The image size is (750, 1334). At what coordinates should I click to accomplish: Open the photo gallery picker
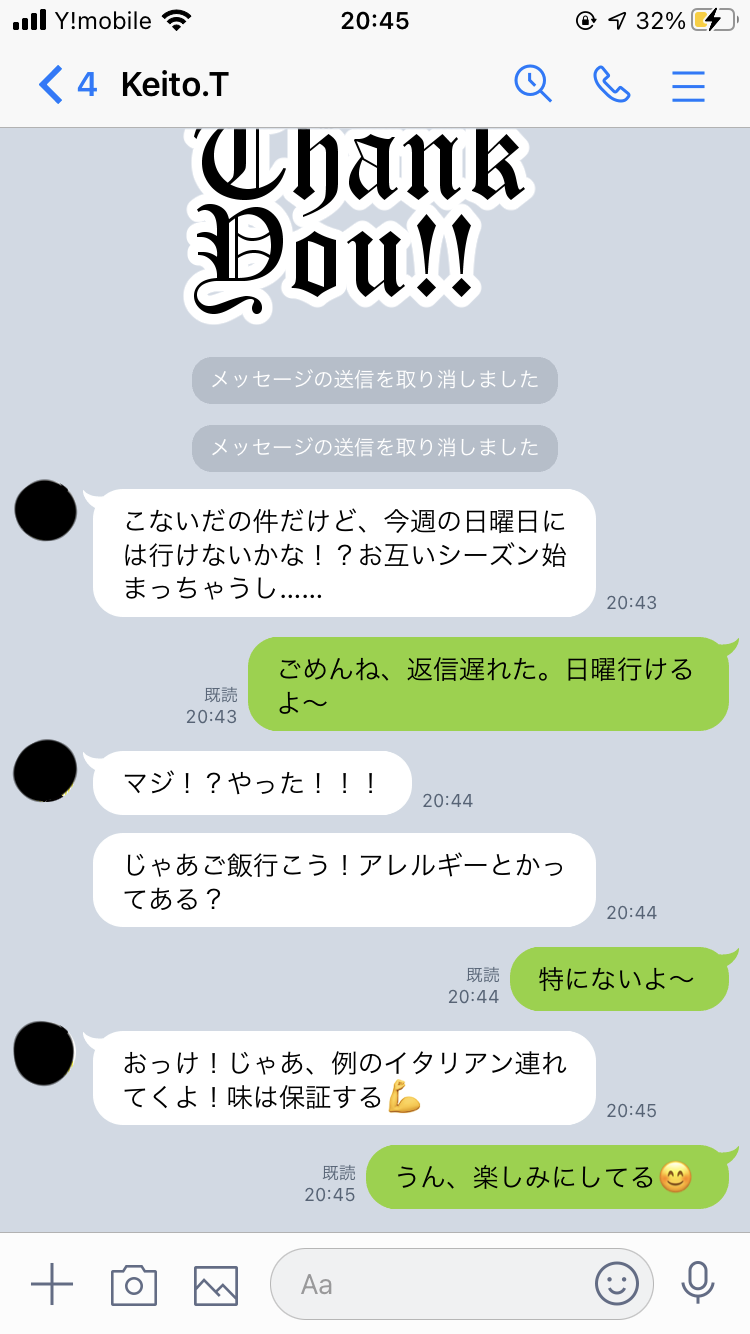pyautogui.click(x=216, y=1284)
